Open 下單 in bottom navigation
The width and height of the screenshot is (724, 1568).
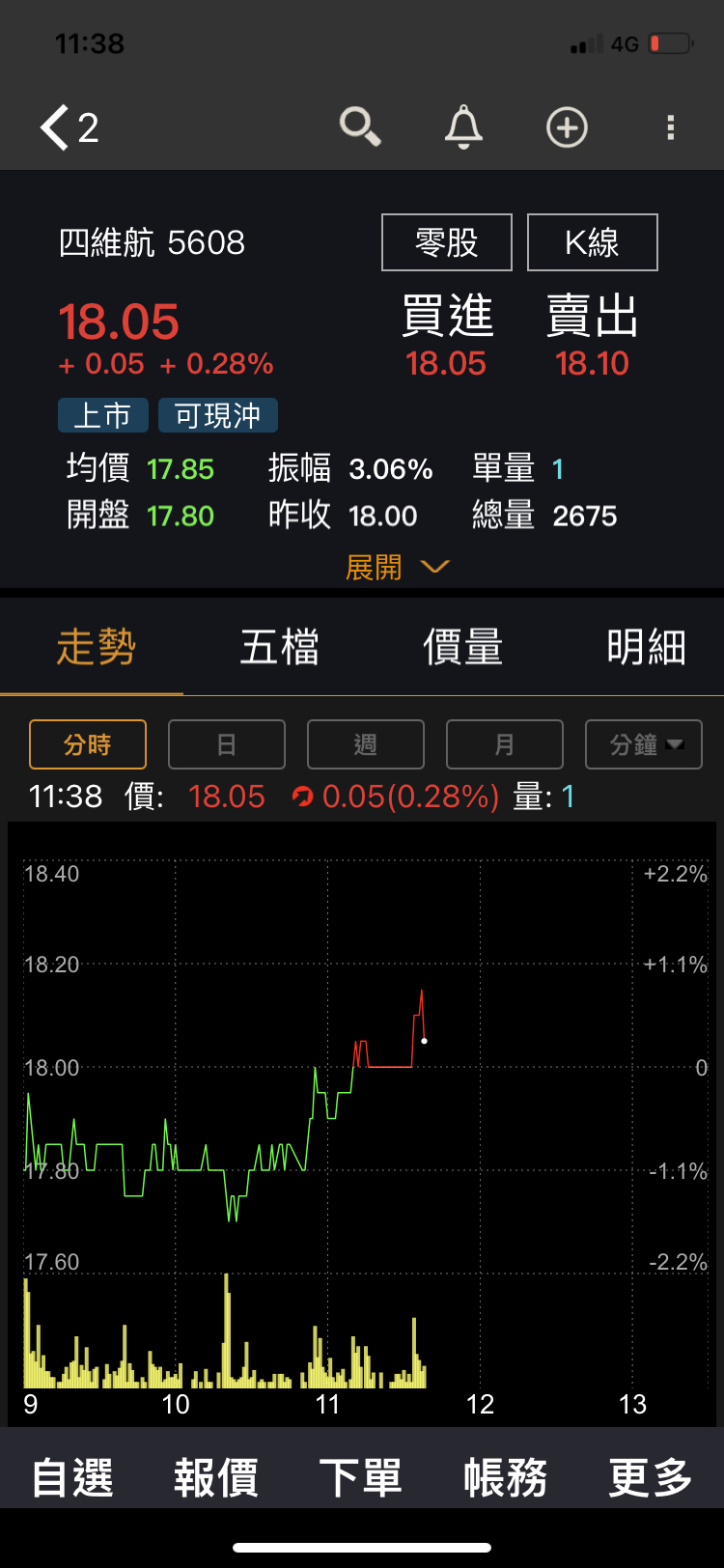click(x=361, y=1477)
